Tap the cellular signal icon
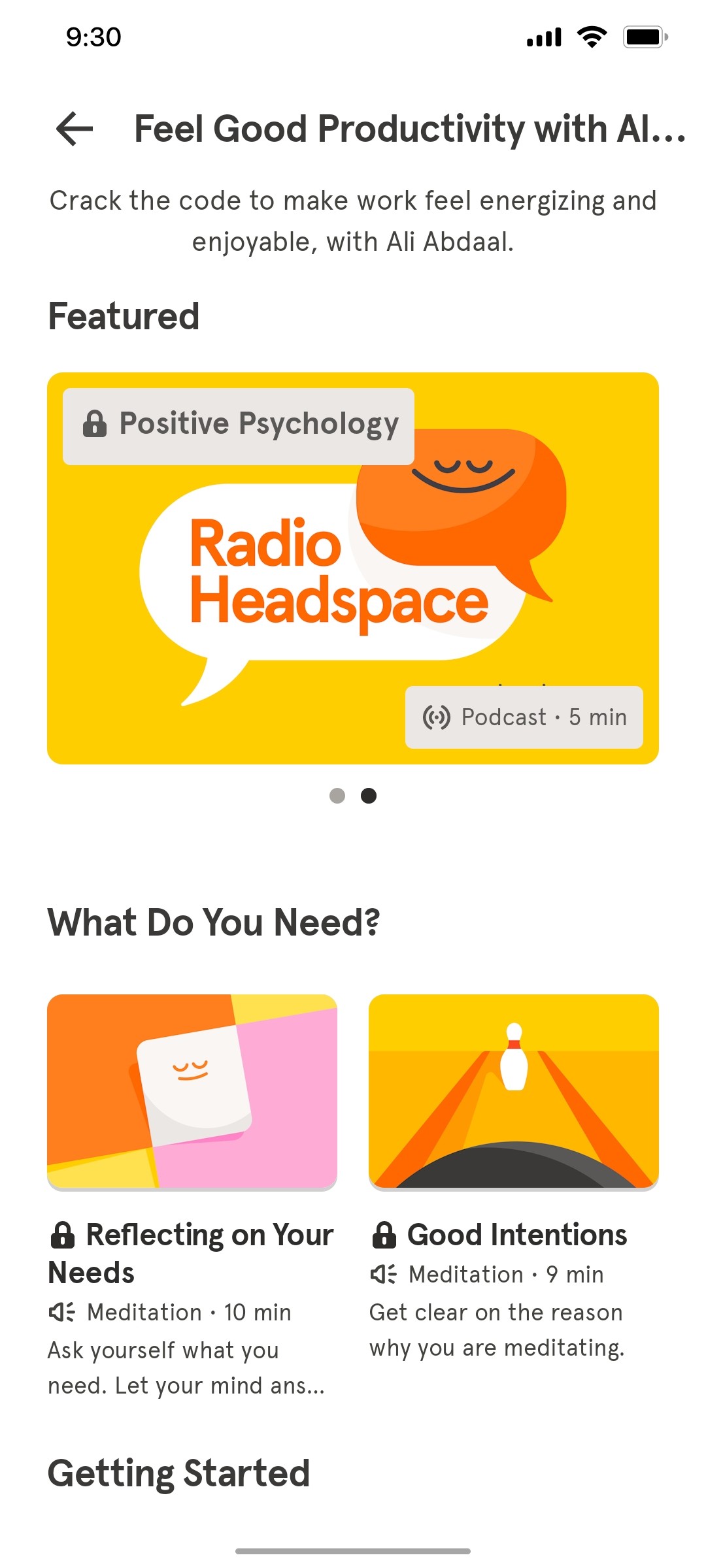 (x=543, y=37)
